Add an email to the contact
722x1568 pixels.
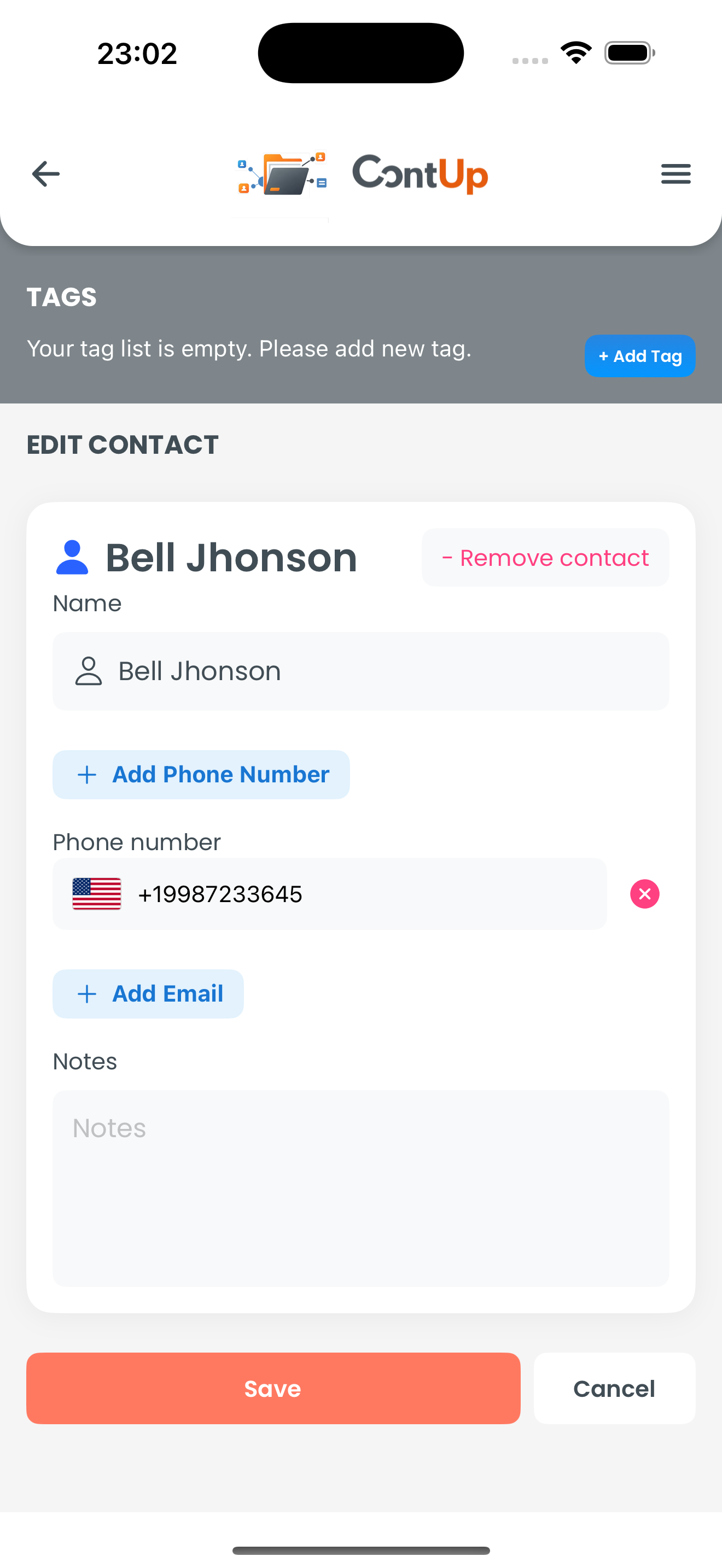pyautogui.click(x=148, y=994)
